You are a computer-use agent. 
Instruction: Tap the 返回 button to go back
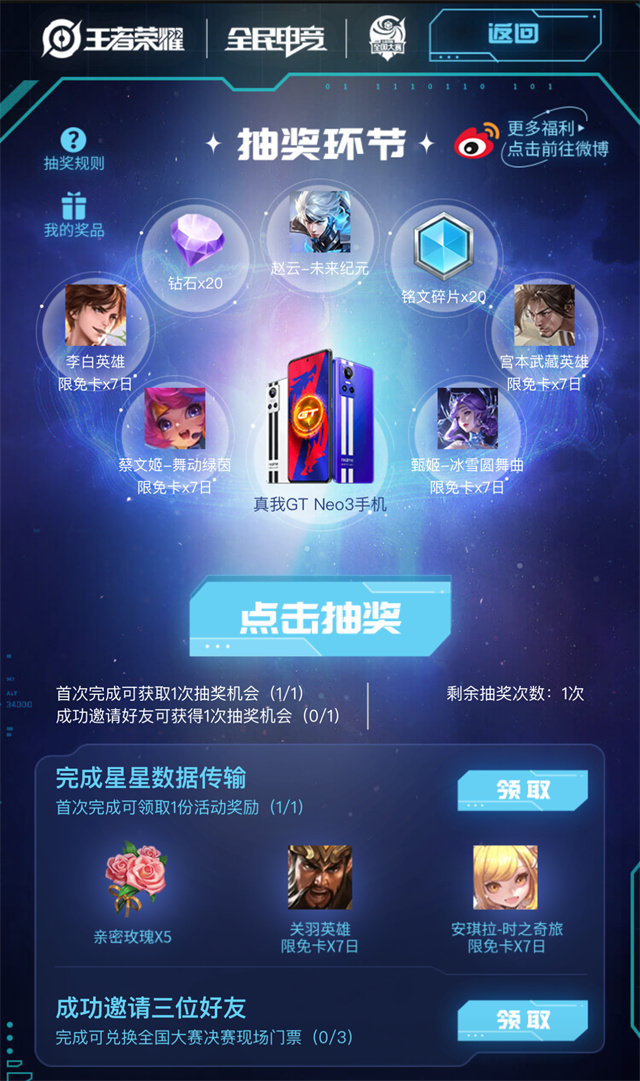(514, 34)
